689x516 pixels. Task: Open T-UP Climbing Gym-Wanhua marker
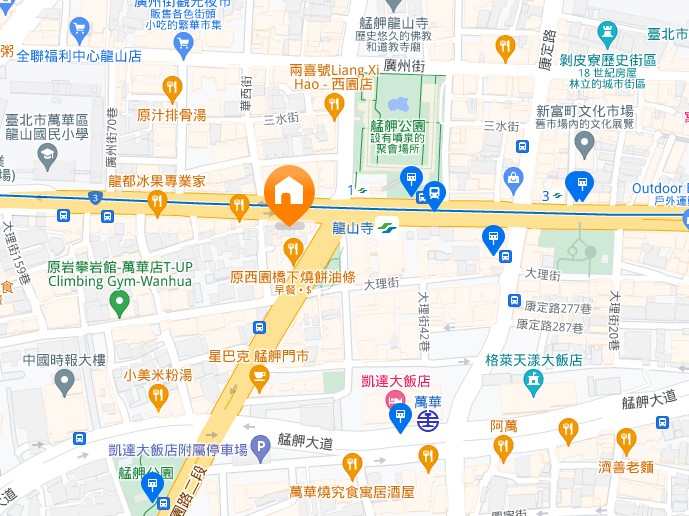pos(119,305)
